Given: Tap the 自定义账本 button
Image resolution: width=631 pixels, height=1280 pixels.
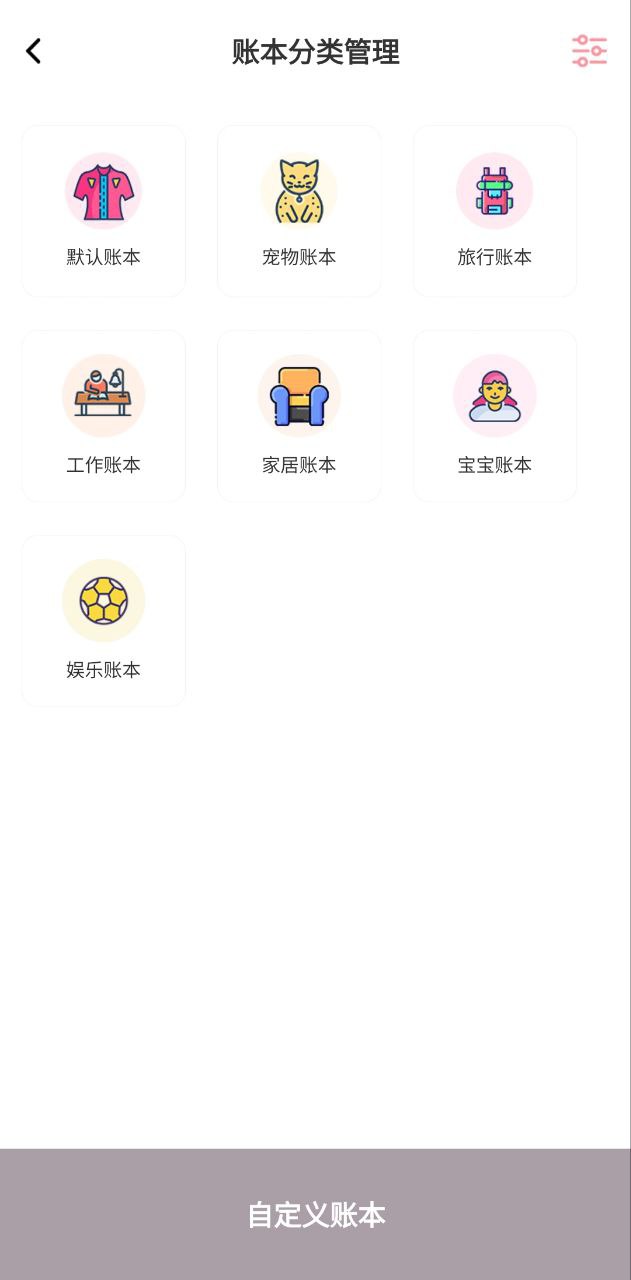Looking at the screenshot, I should [316, 1214].
